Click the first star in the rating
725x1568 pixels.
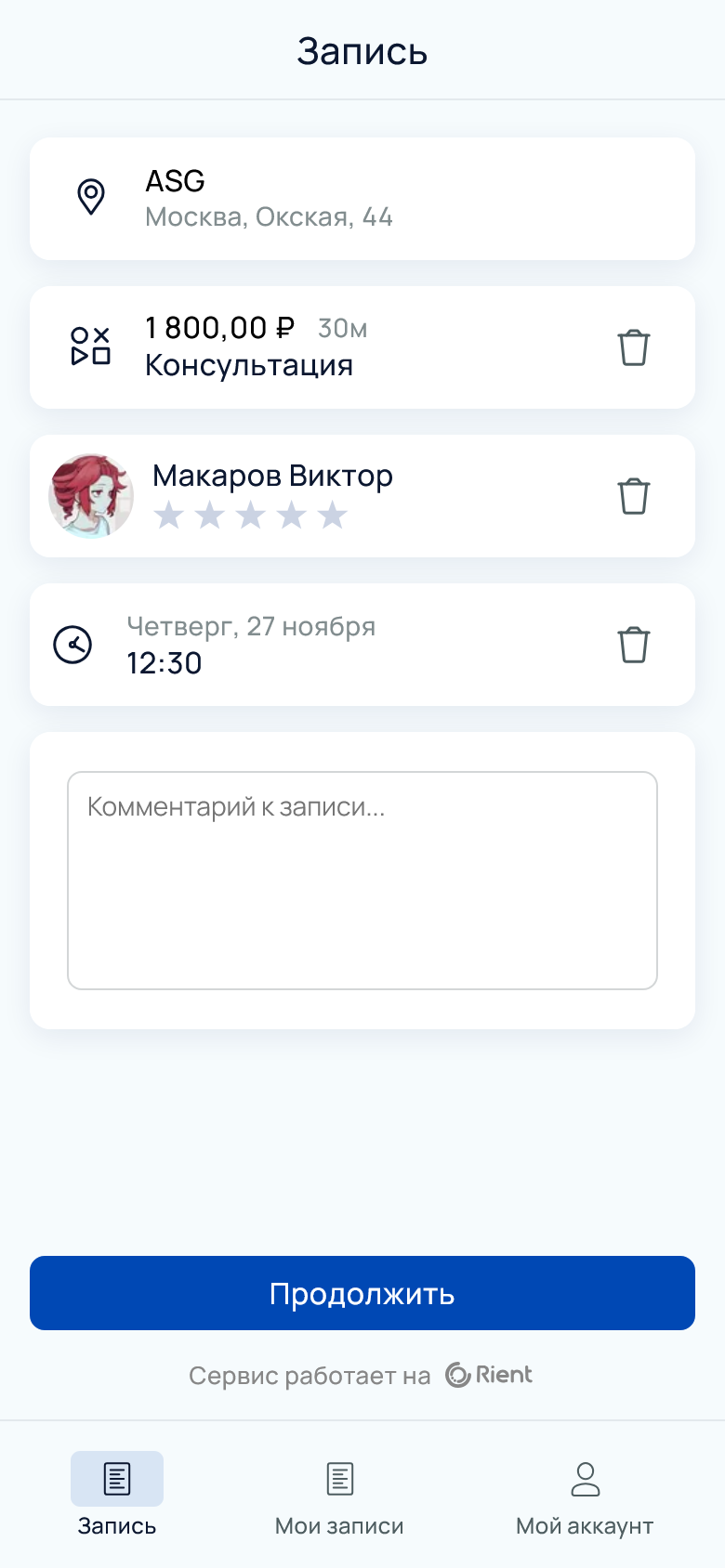click(x=168, y=516)
